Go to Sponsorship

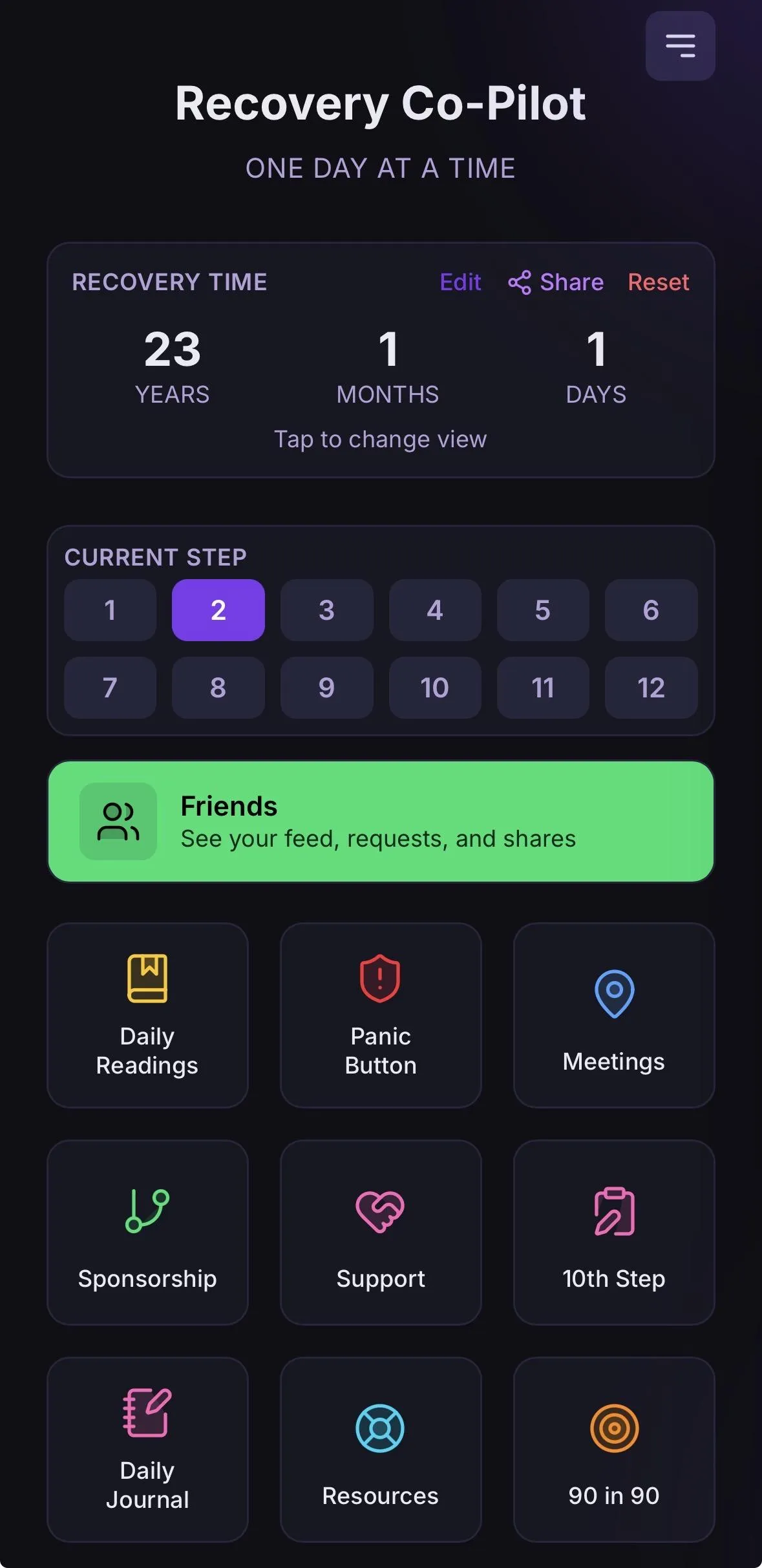(147, 1233)
